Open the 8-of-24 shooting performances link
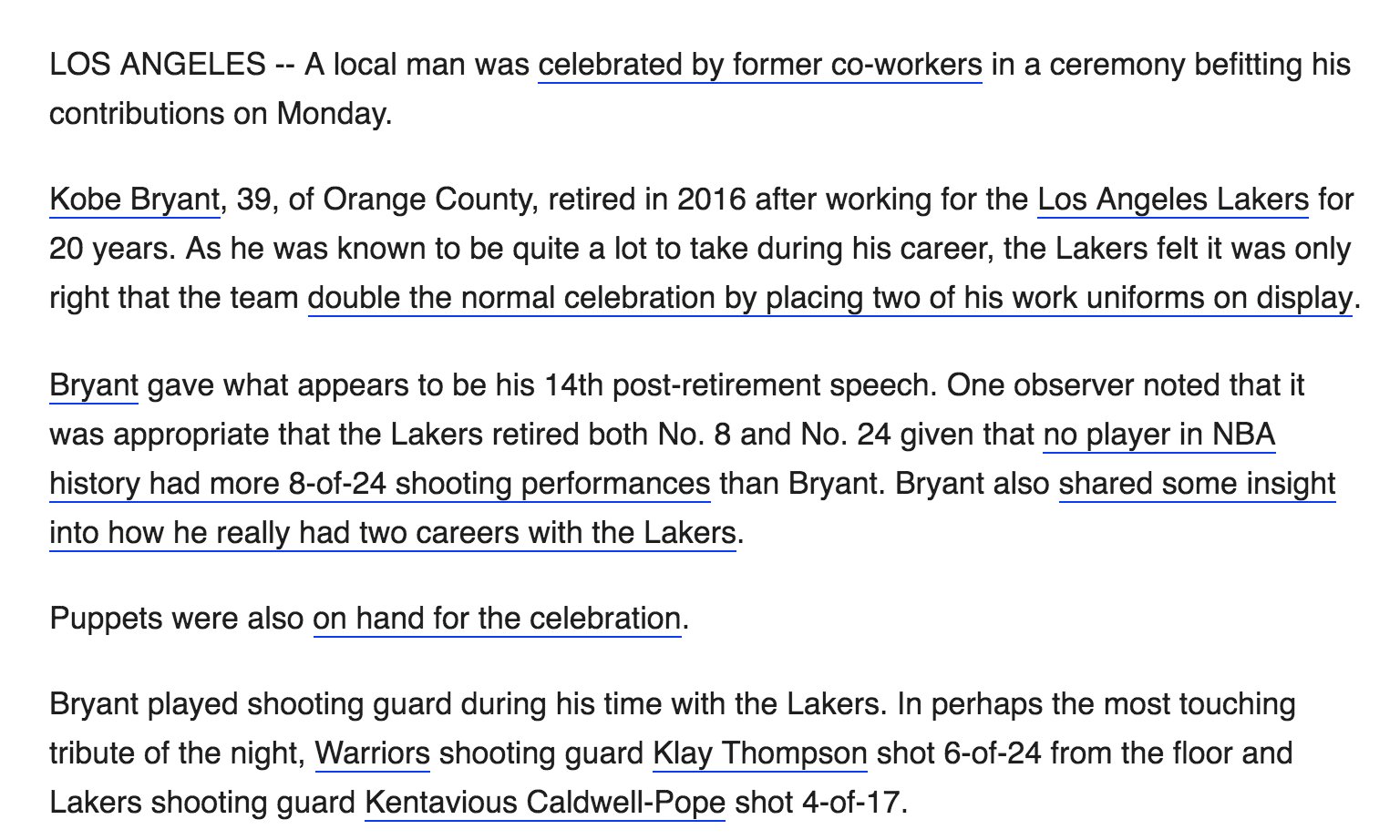 pos(379,484)
